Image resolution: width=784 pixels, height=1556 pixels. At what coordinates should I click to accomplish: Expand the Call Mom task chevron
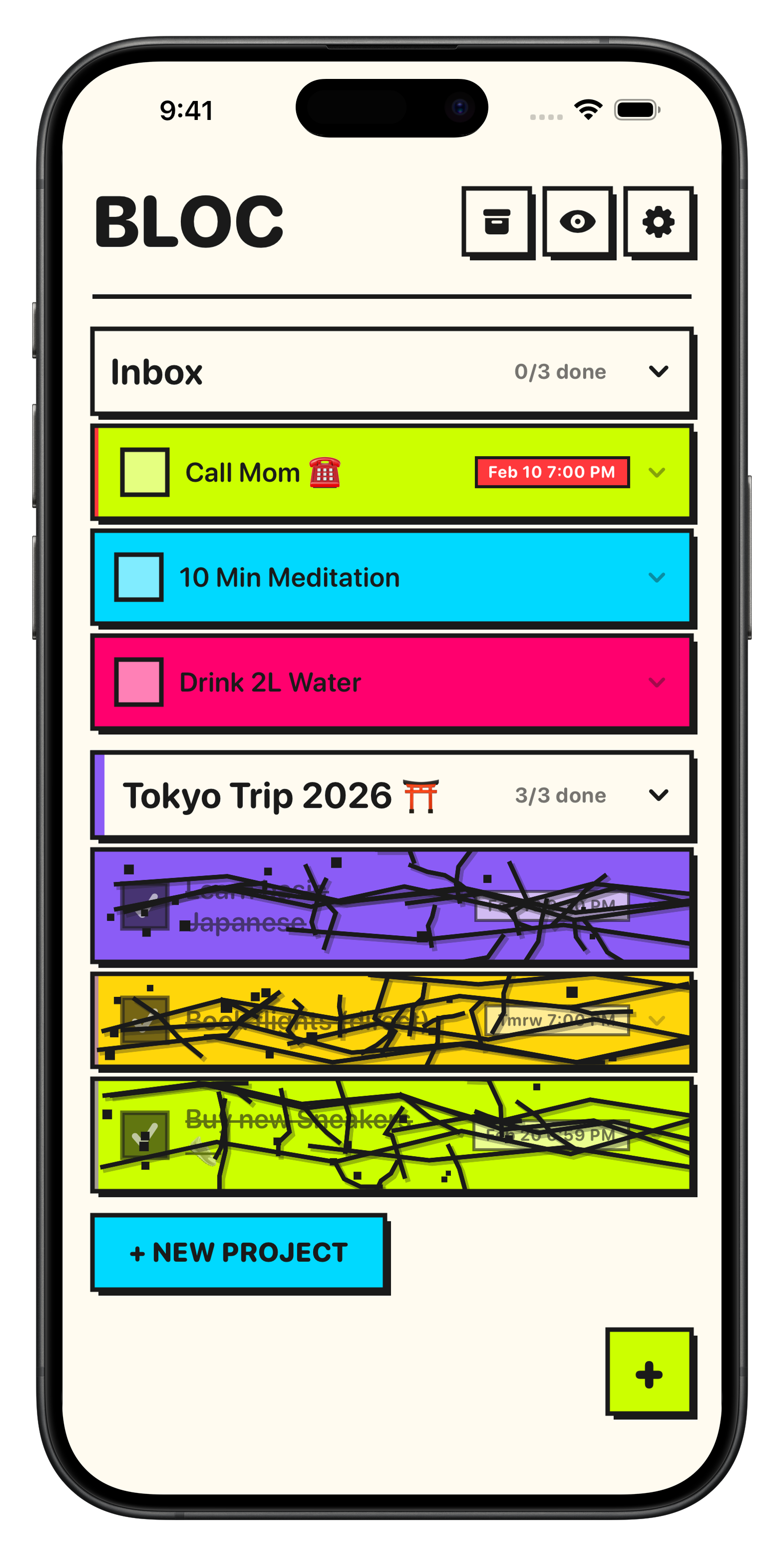[656, 472]
